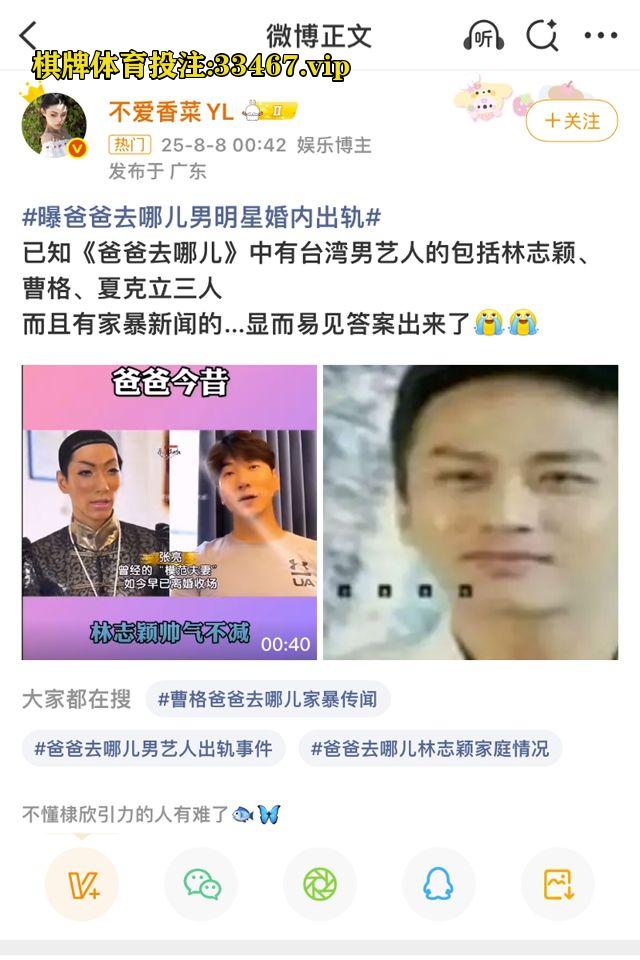Follow user 不爱香菜YL with 关注 button
Screen dimensions: 640x960
tap(572, 121)
